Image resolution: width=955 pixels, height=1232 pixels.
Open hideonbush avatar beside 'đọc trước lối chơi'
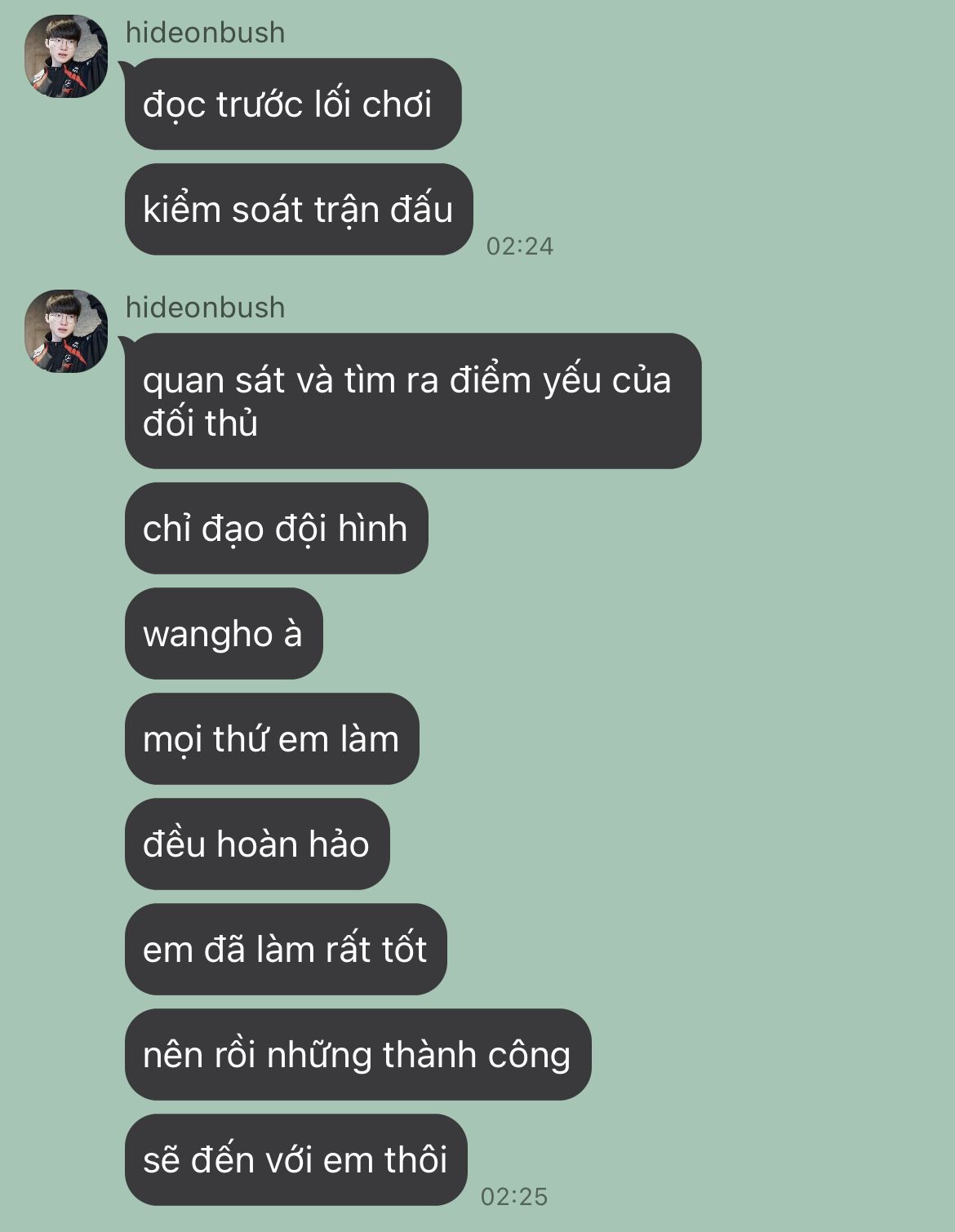point(66,57)
